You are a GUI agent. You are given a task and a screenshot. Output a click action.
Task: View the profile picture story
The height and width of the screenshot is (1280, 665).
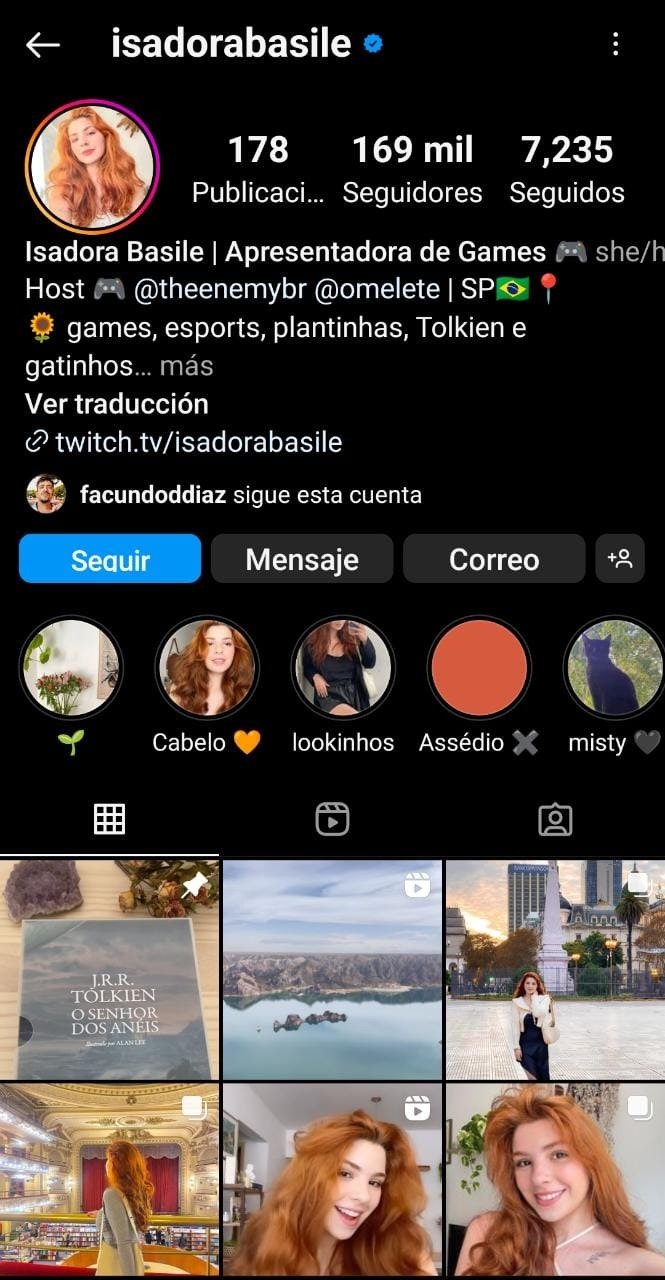92,166
